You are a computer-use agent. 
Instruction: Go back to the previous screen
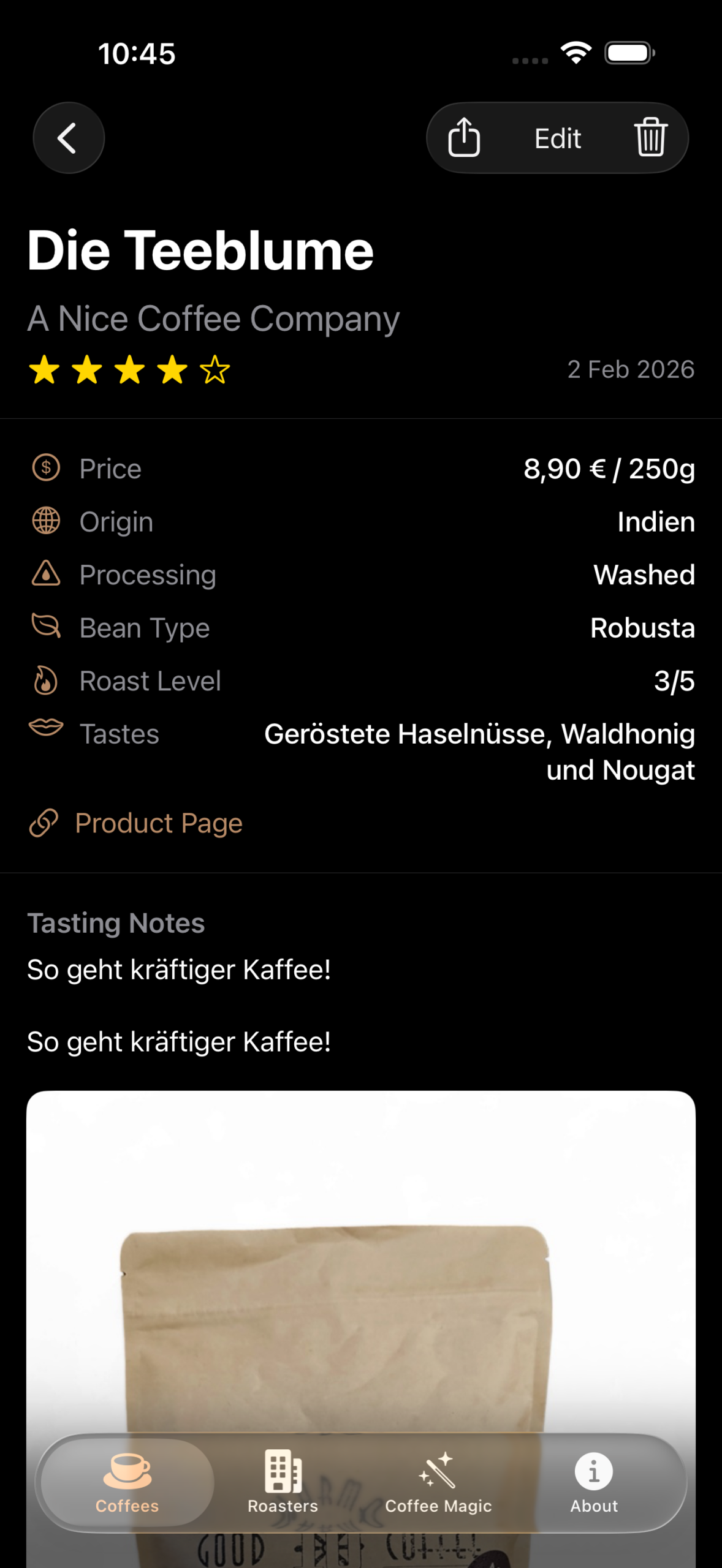click(68, 138)
